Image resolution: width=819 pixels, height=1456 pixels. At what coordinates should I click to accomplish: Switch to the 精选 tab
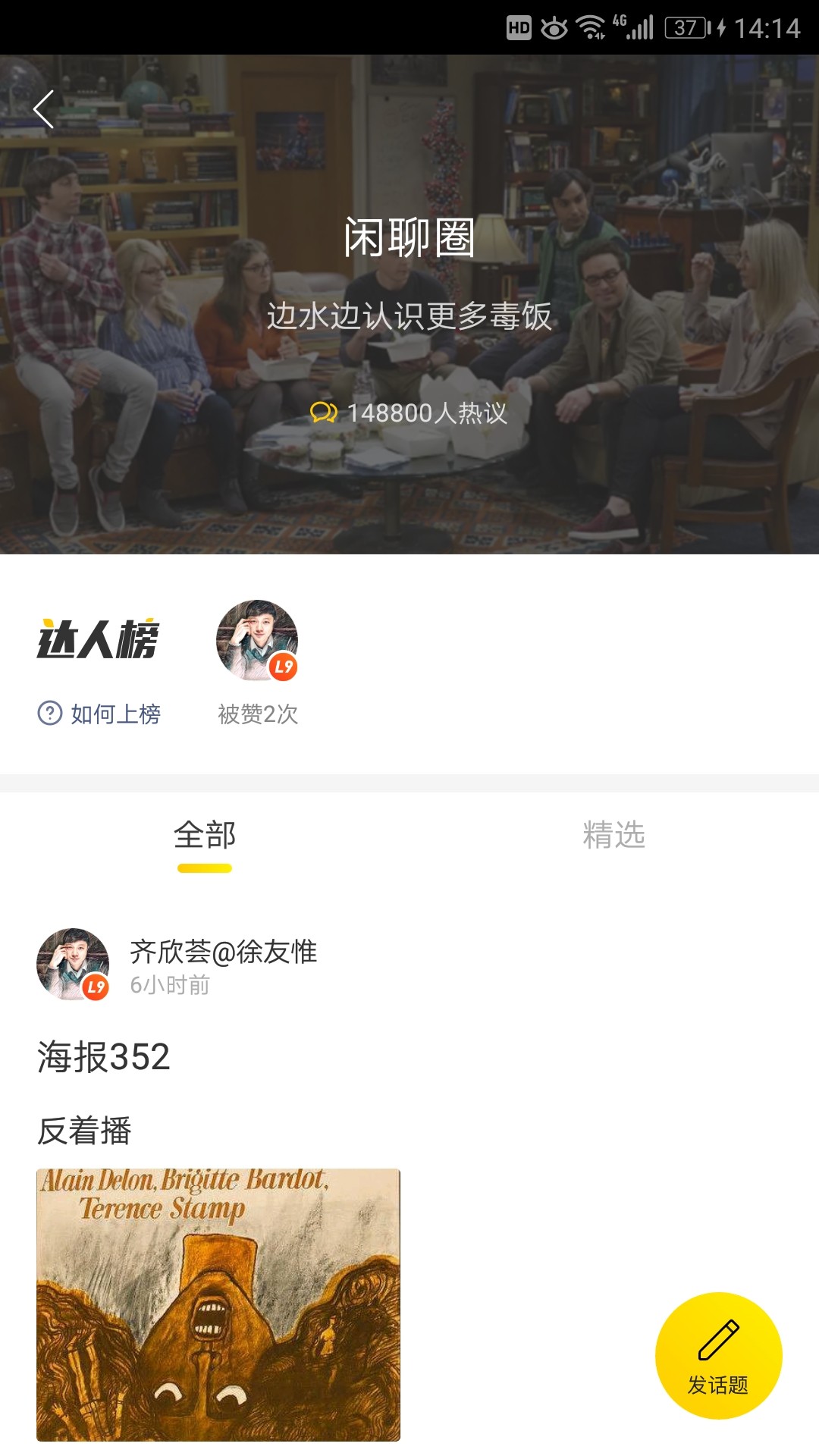[613, 835]
